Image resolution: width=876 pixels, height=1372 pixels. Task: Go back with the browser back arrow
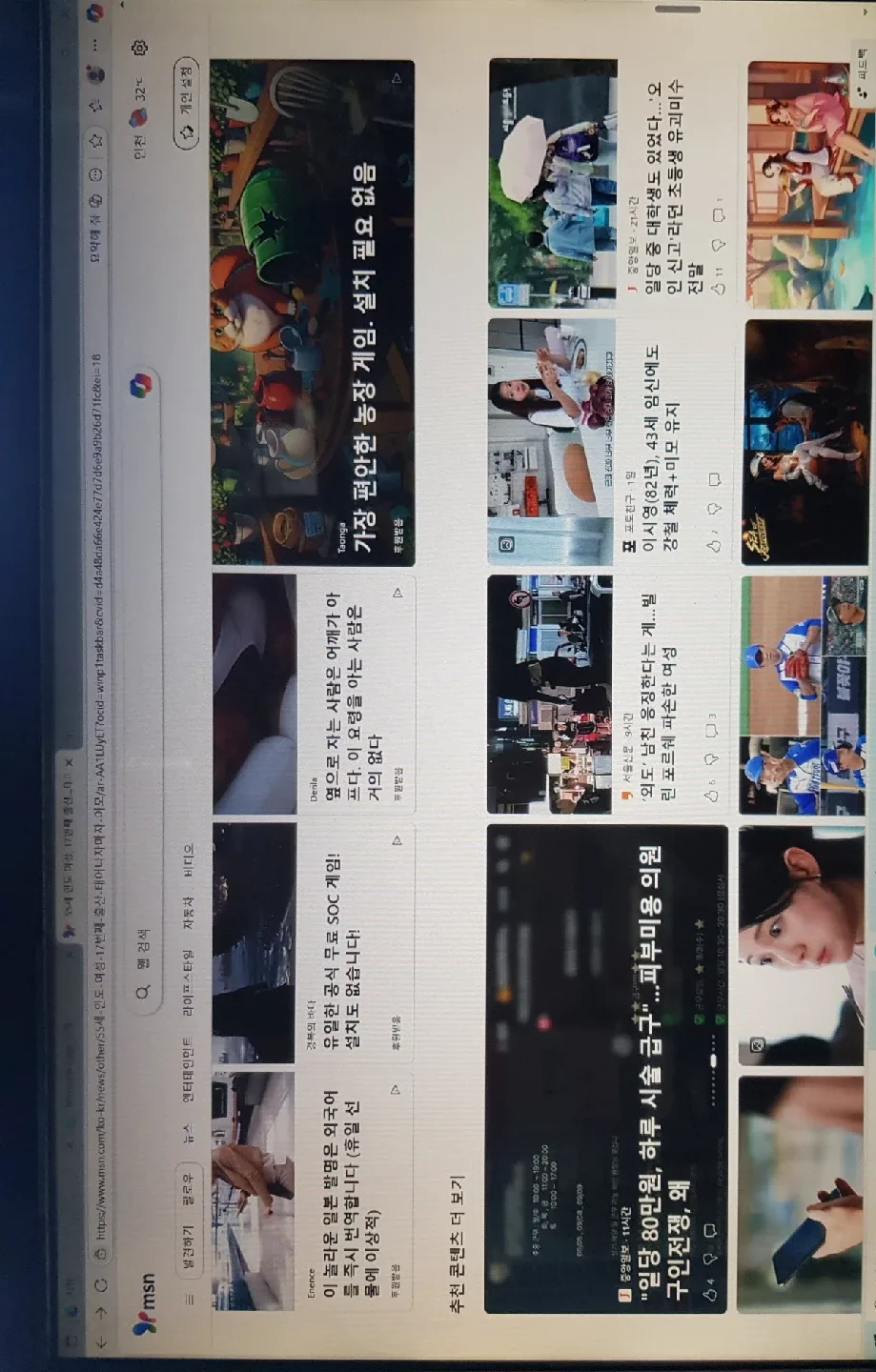tap(101, 1342)
